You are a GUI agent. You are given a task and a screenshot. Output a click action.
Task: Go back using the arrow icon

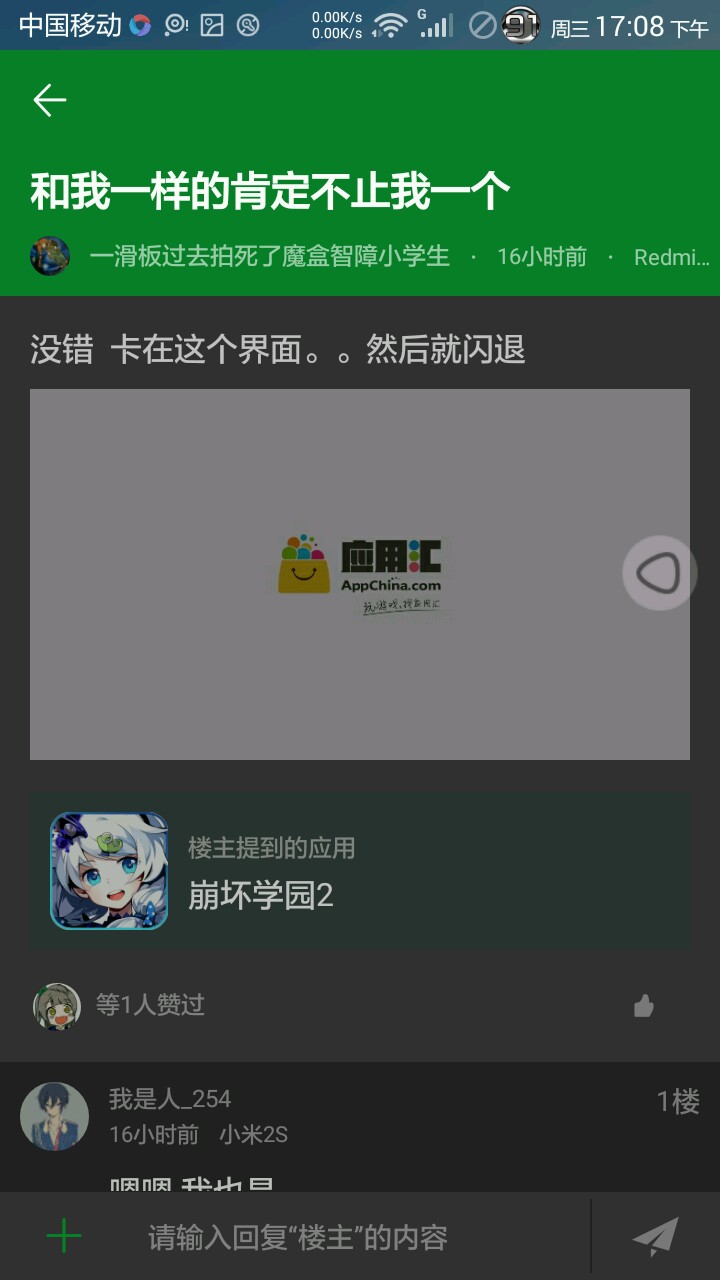point(49,100)
